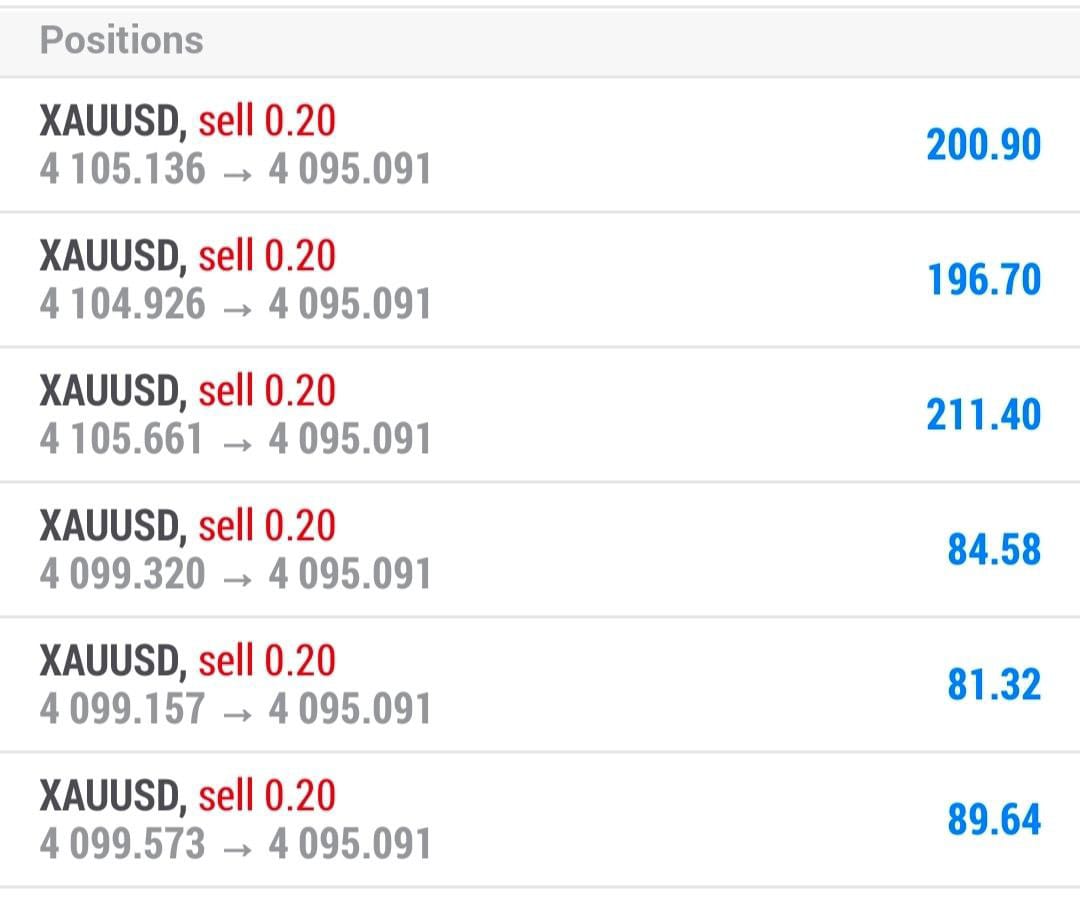This screenshot has width=1080, height=910.
Task: Open the position with entry price 4 104.926
Action: [x=540, y=280]
